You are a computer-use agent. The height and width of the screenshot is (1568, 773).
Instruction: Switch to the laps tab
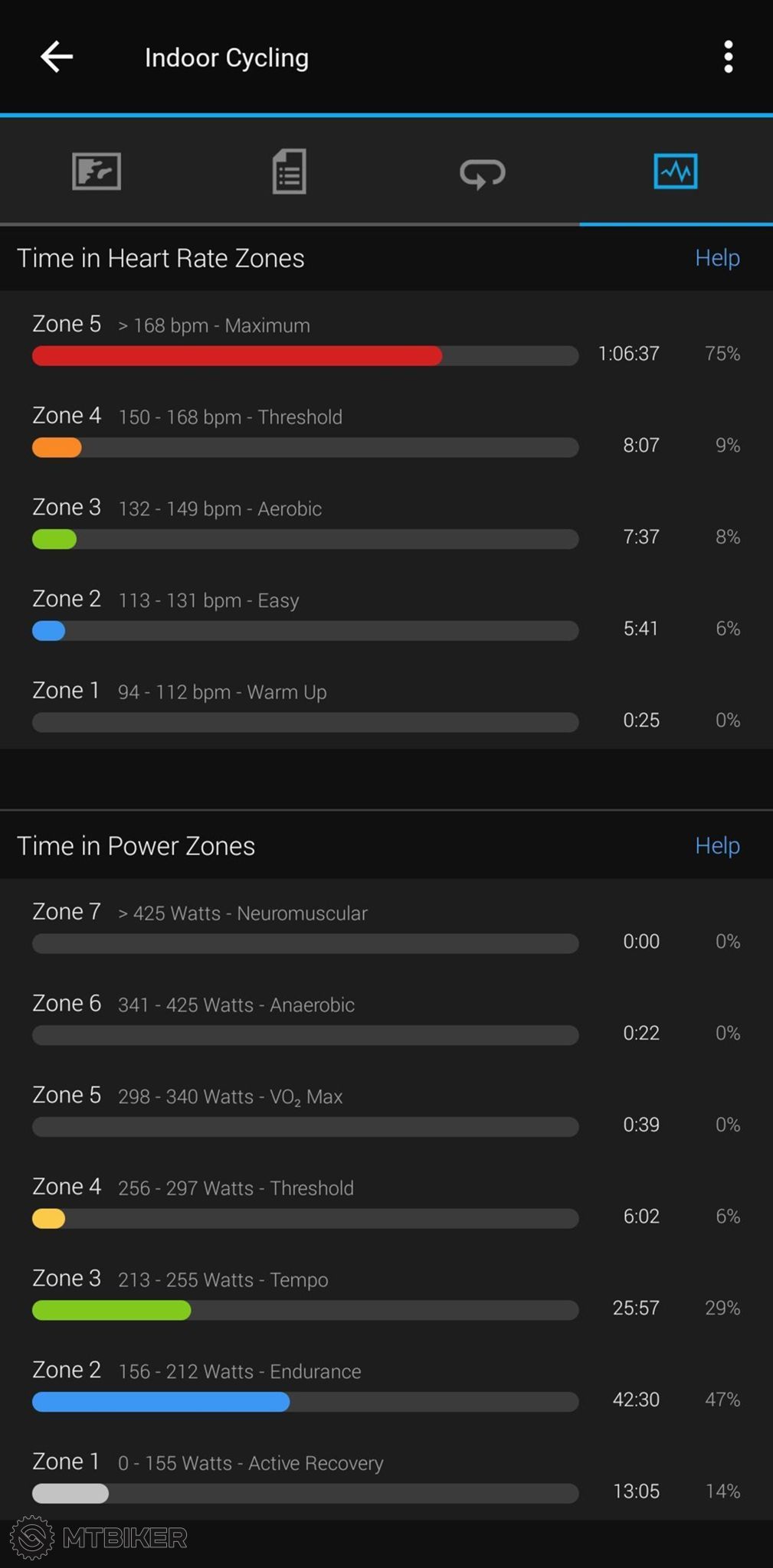pyautogui.click(x=483, y=173)
